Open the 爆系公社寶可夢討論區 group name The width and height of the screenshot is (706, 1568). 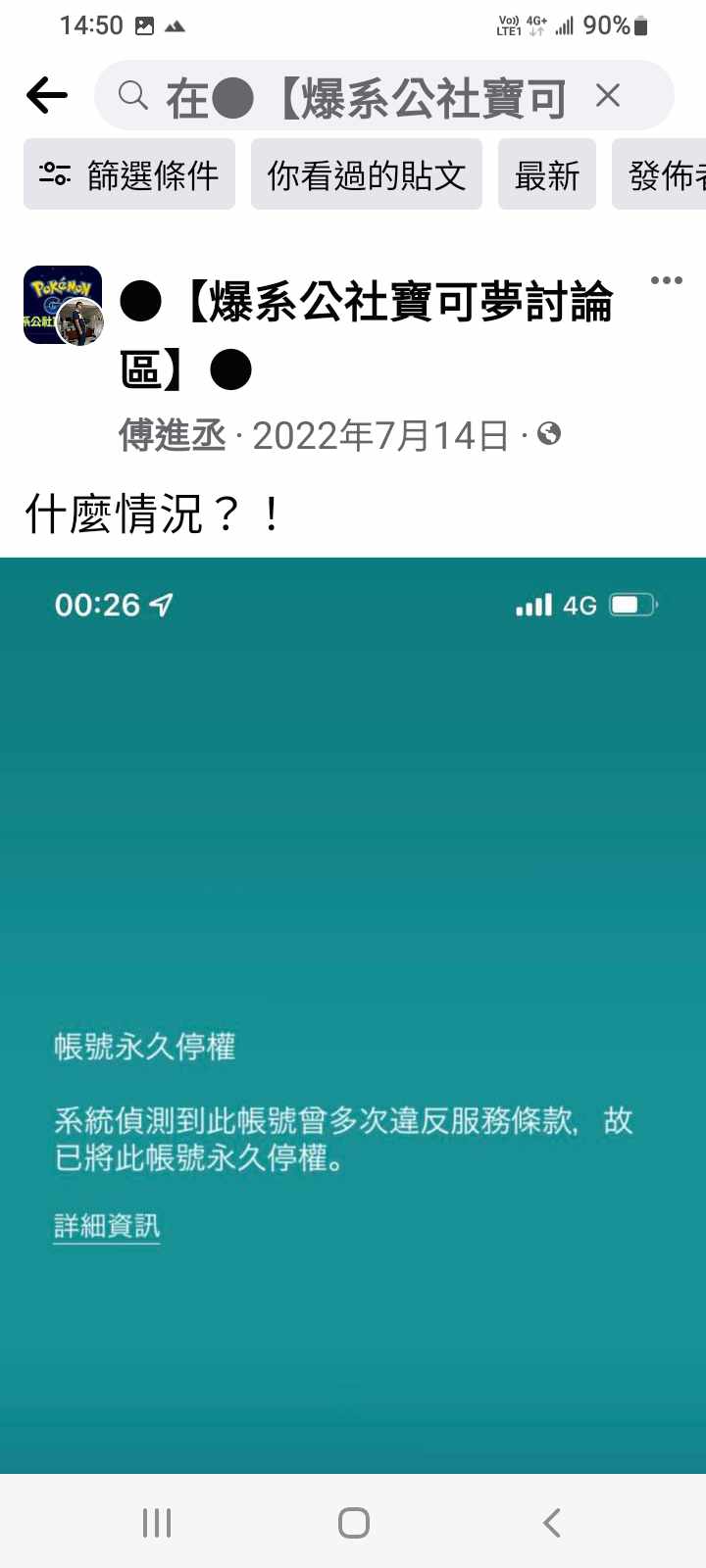366,303
